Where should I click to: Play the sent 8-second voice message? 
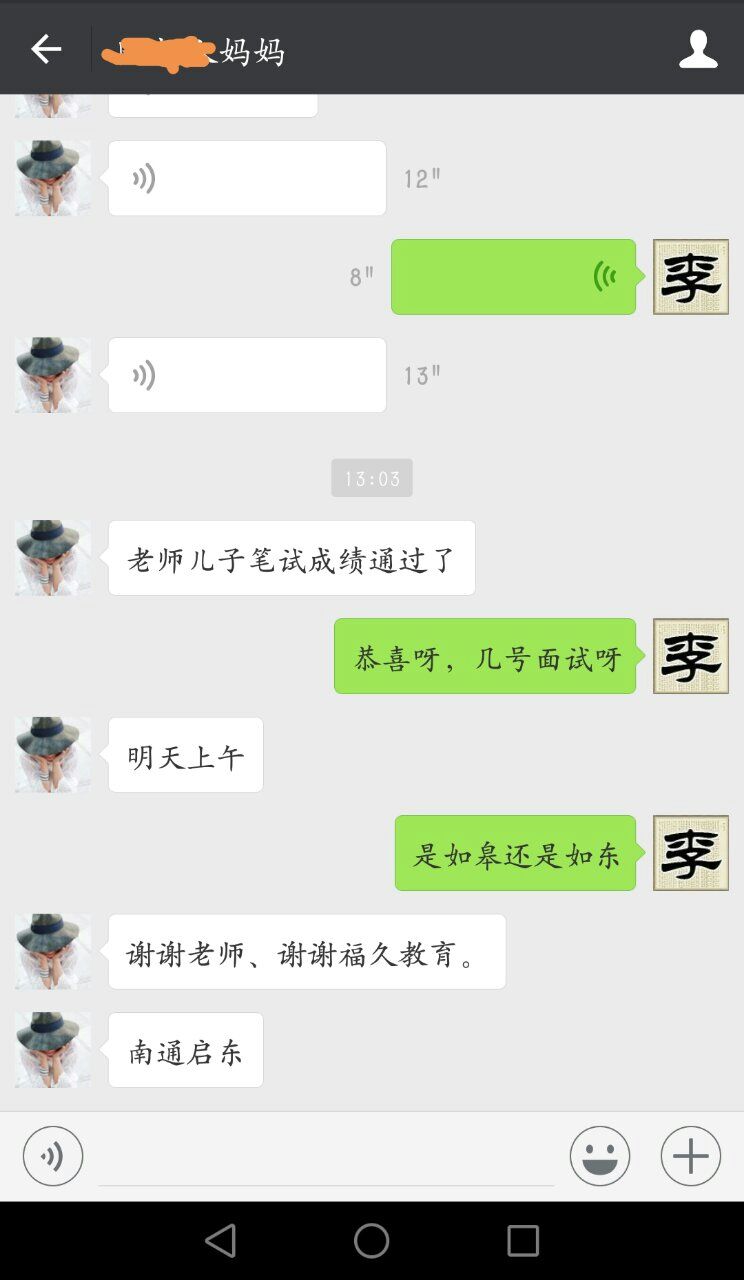click(513, 277)
